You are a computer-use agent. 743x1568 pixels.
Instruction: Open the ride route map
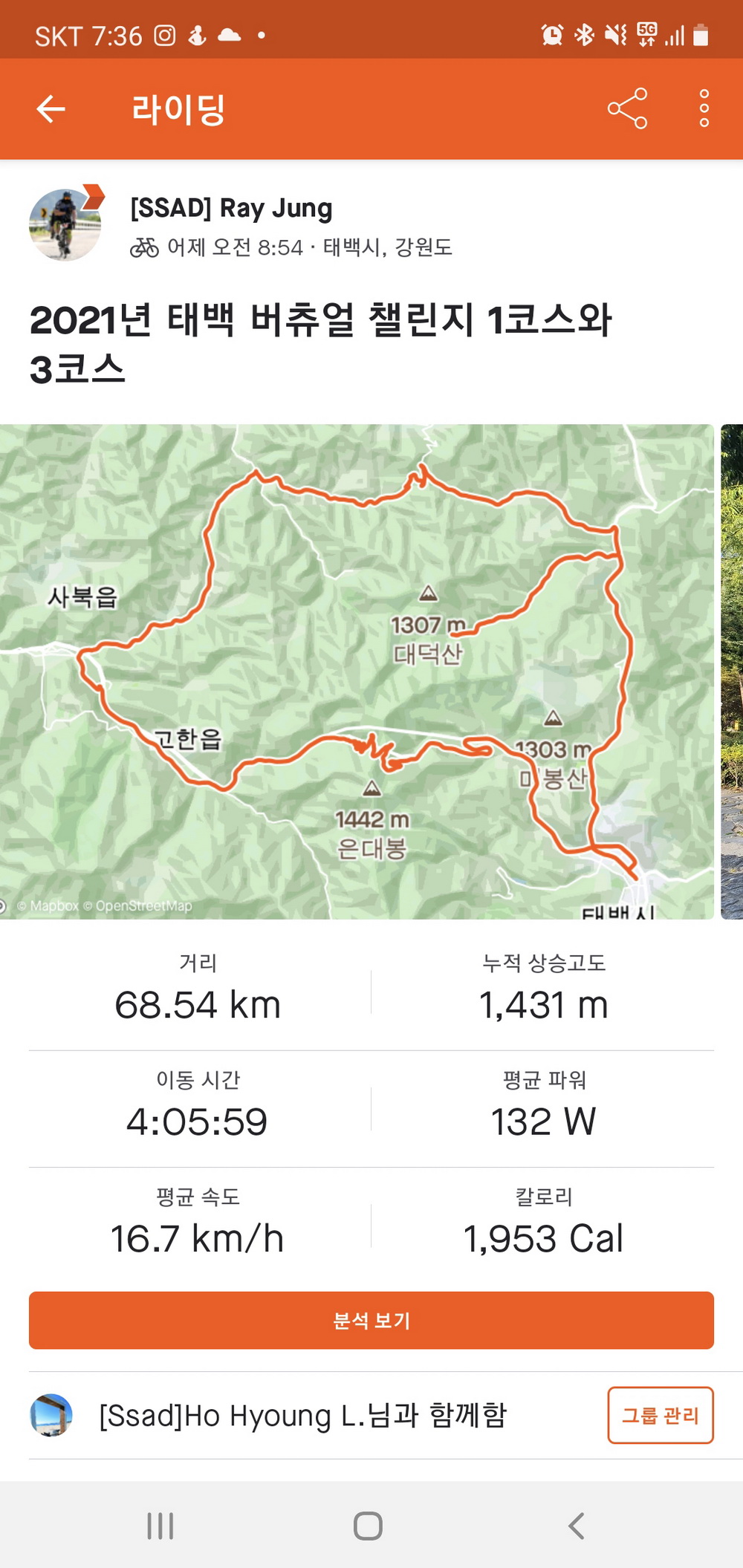[x=357, y=671]
